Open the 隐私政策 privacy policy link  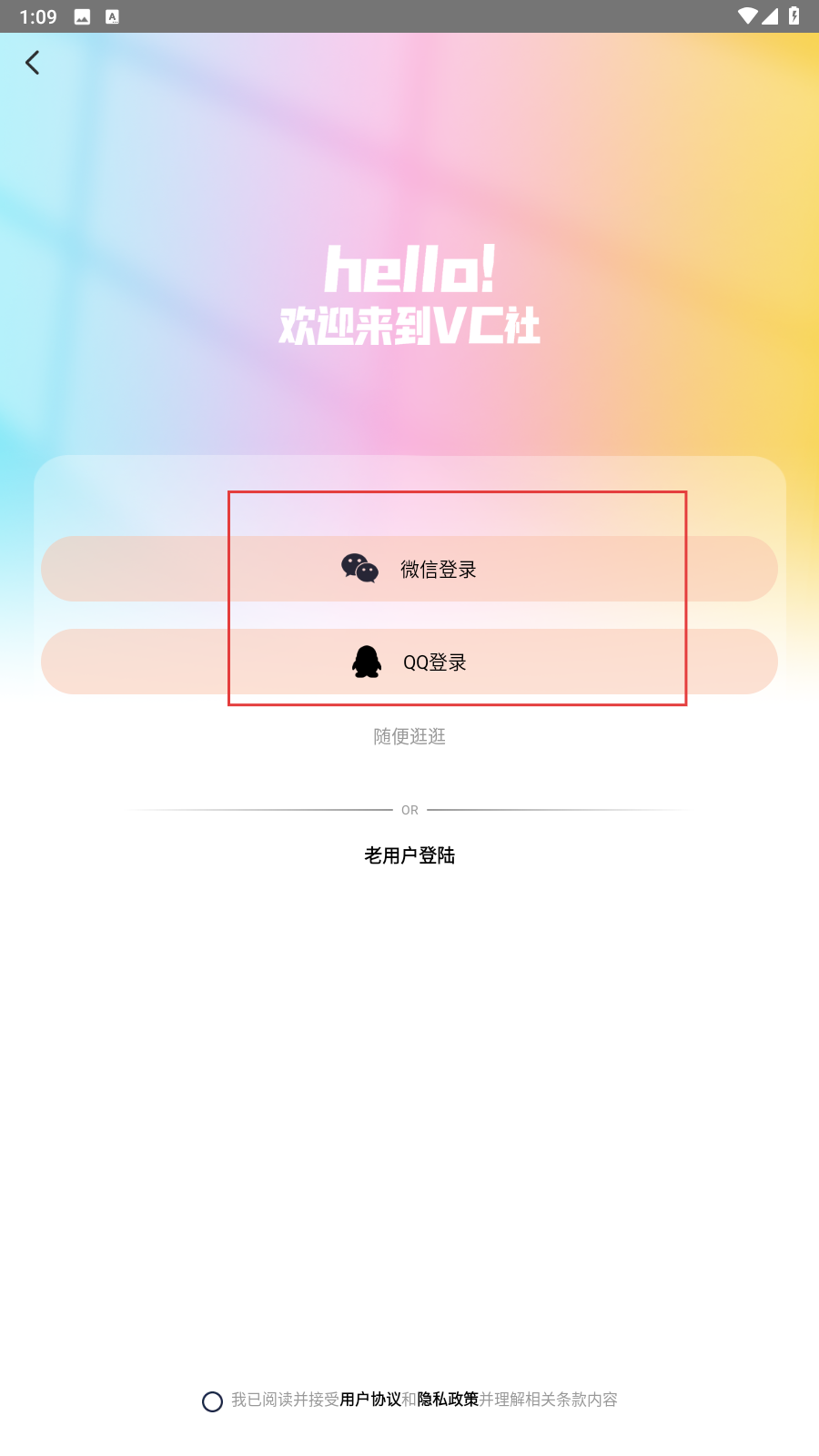[448, 1400]
